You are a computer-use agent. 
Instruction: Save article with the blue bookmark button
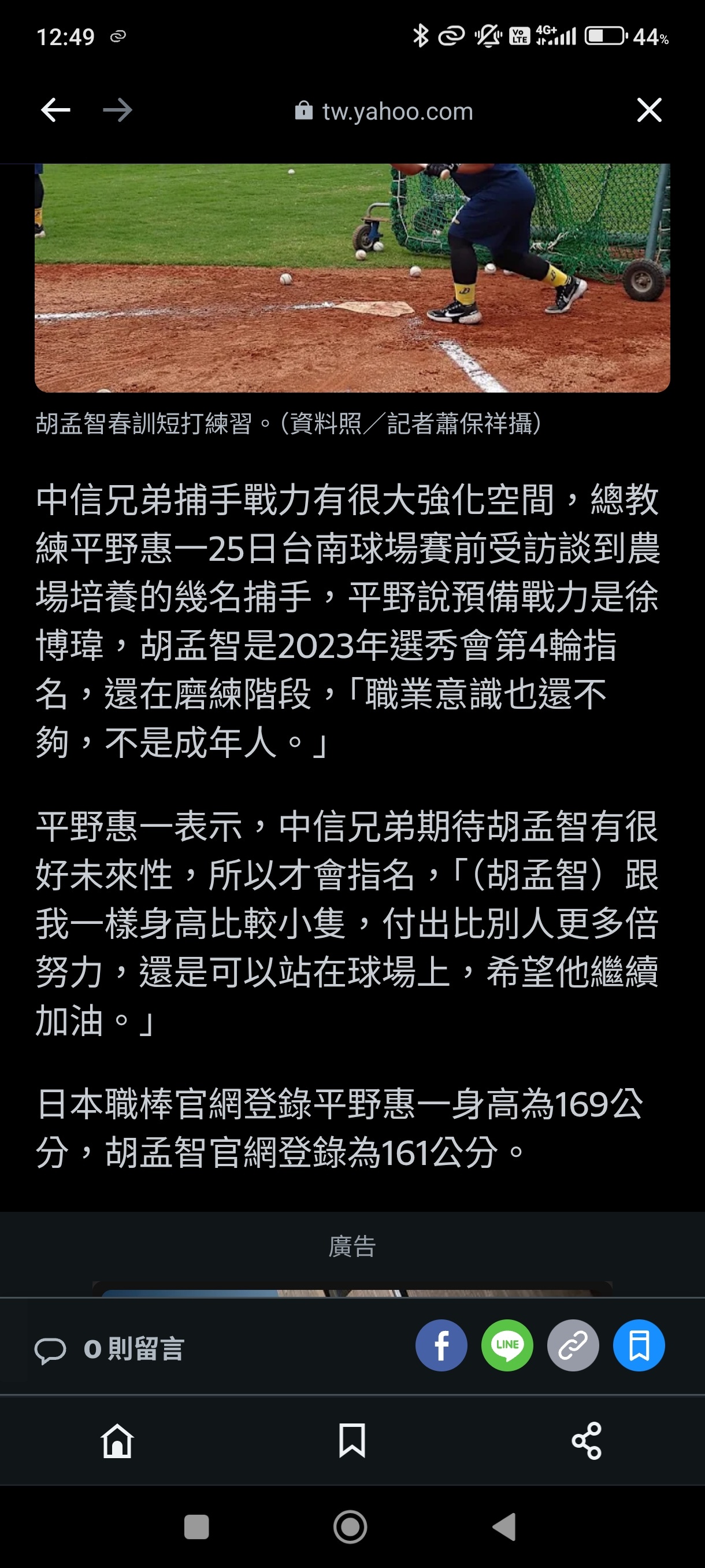(x=639, y=1346)
